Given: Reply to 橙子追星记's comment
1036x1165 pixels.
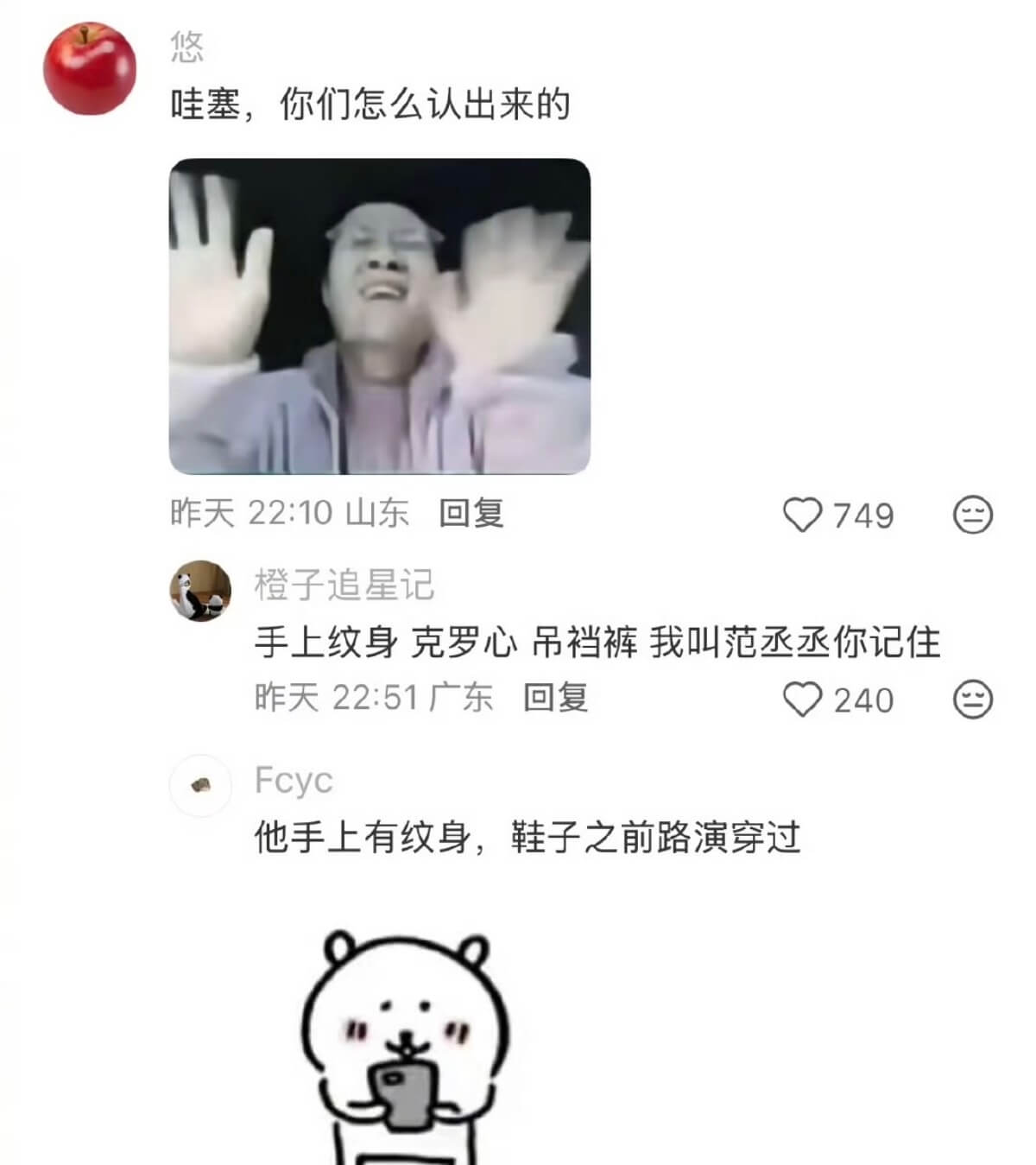Looking at the screenshot, I should point(555,697).
